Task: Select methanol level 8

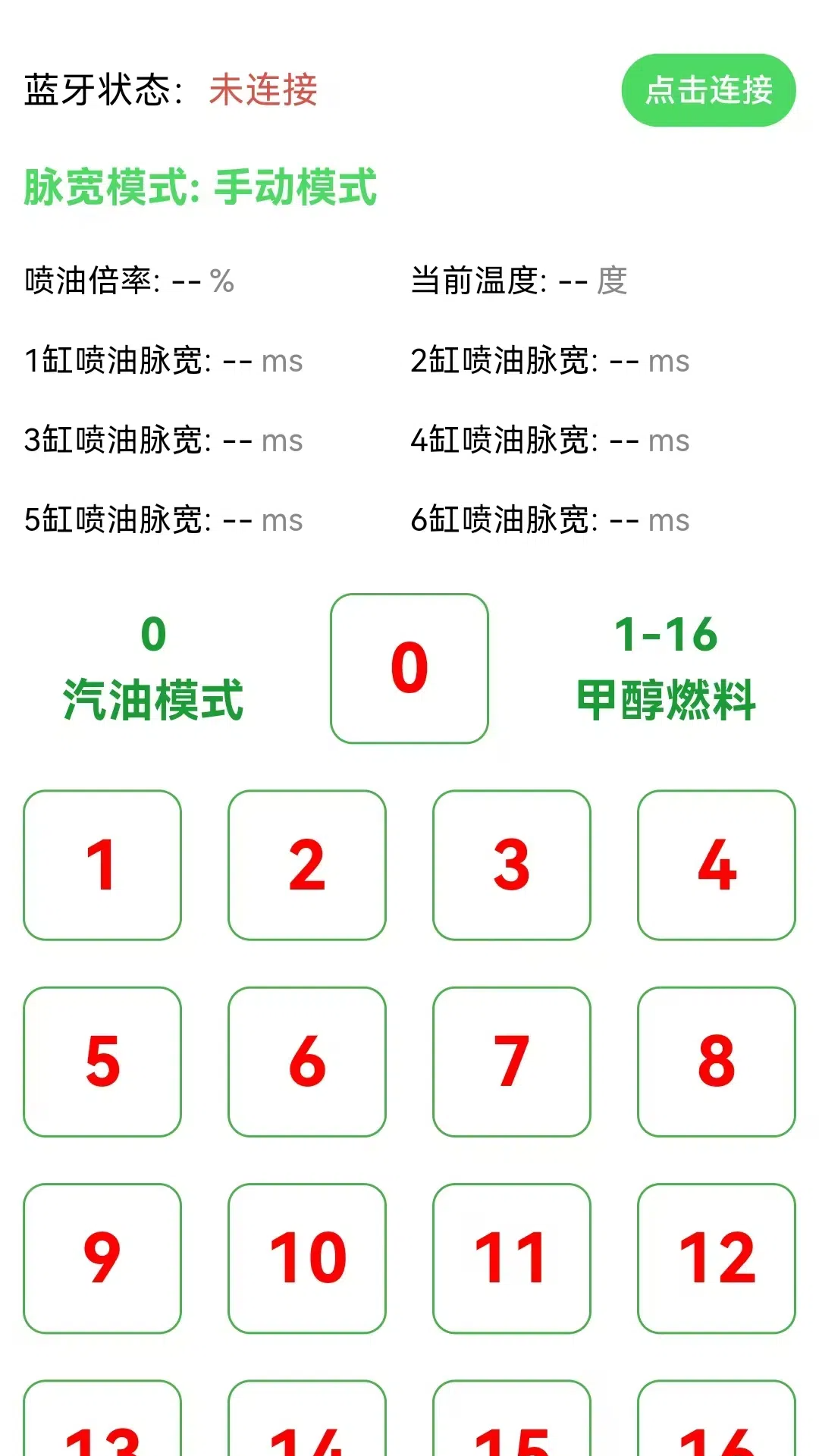Action: pyautogui.click(x=716, y=1062)
